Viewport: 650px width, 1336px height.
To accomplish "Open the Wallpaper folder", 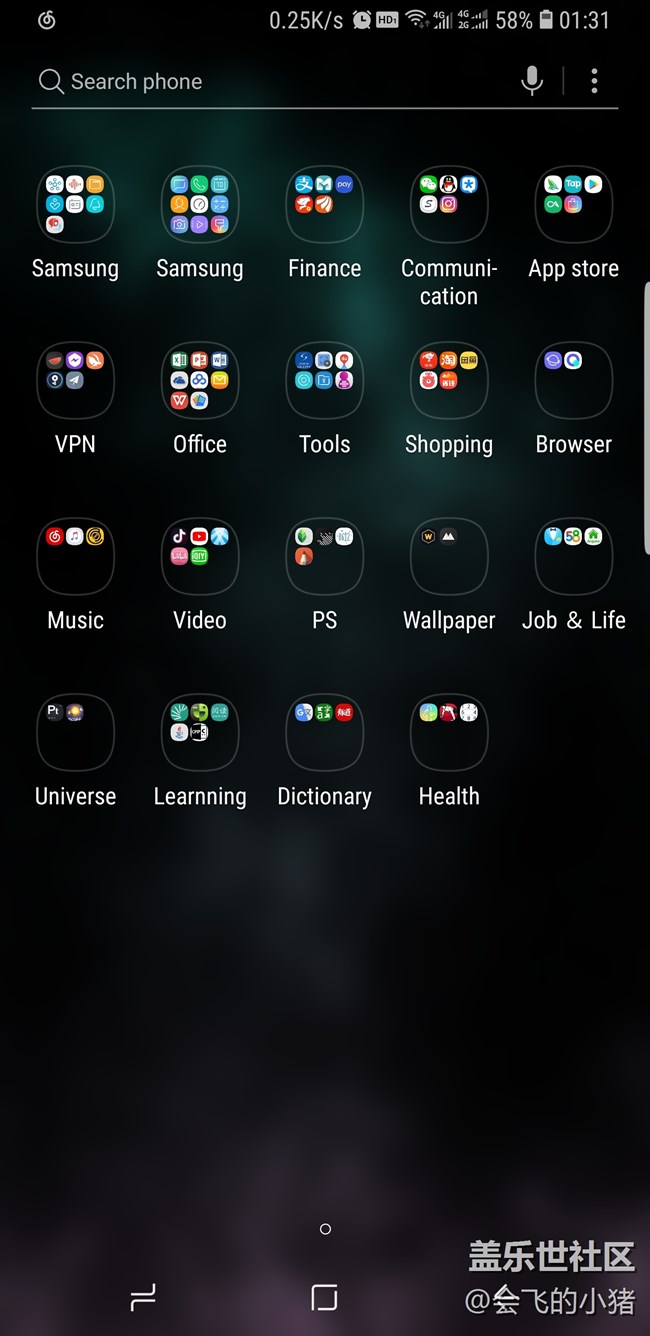I will tap(449, 557).
